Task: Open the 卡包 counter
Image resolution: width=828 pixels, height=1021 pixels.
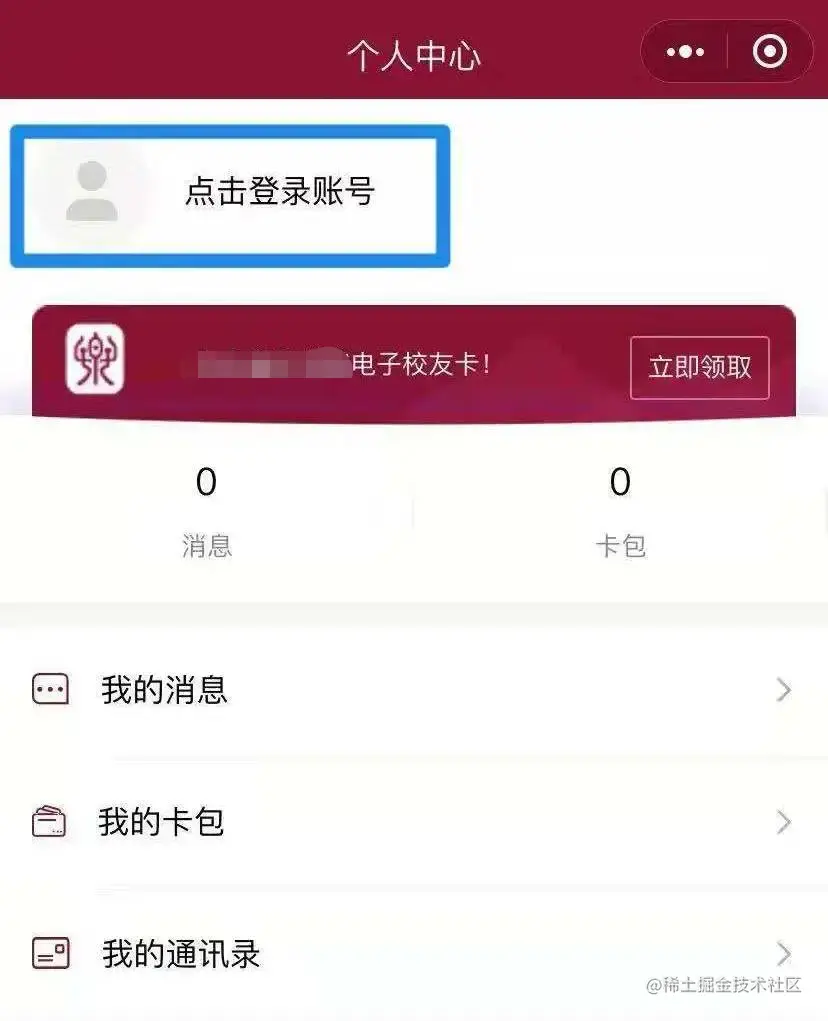Action: (620, 510)
